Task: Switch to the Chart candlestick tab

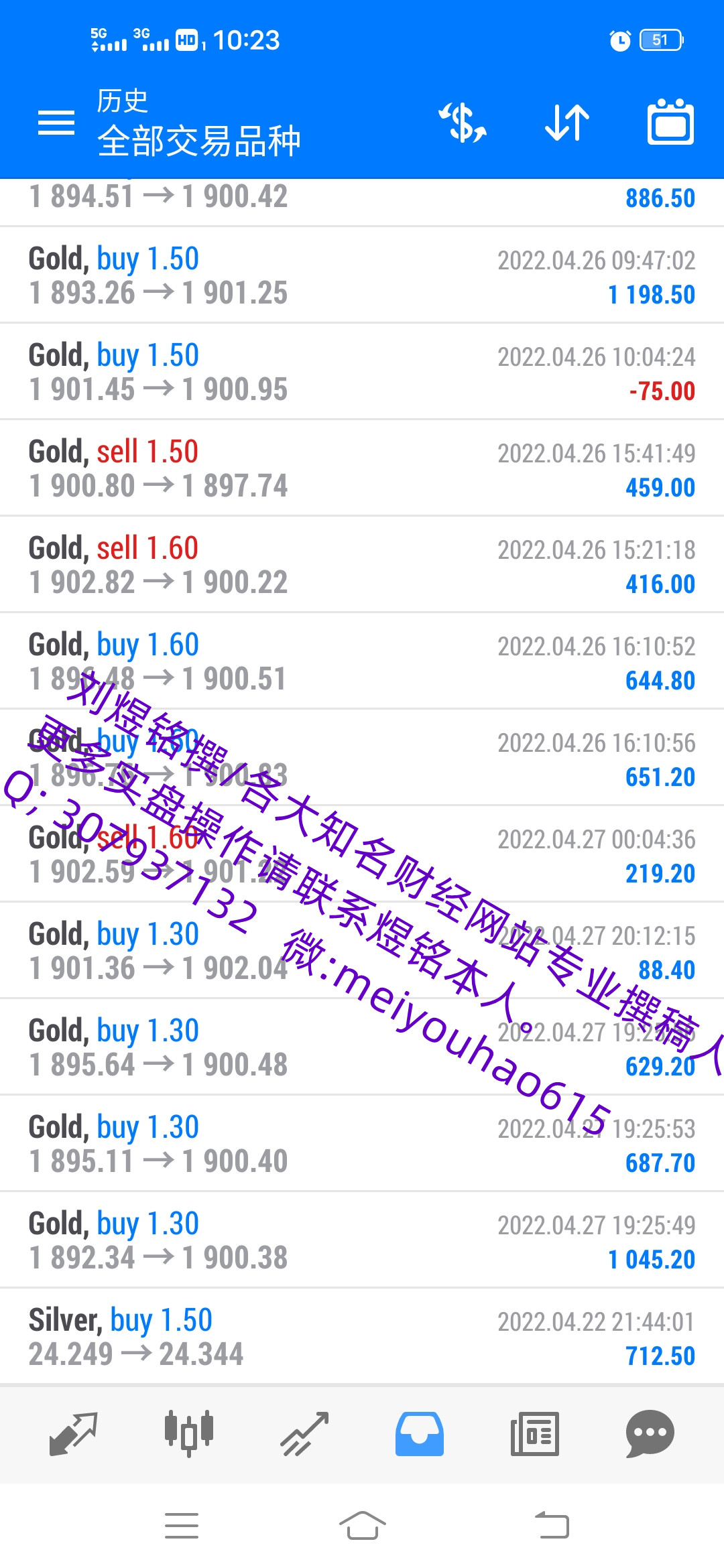Action: click(189, 1433)
